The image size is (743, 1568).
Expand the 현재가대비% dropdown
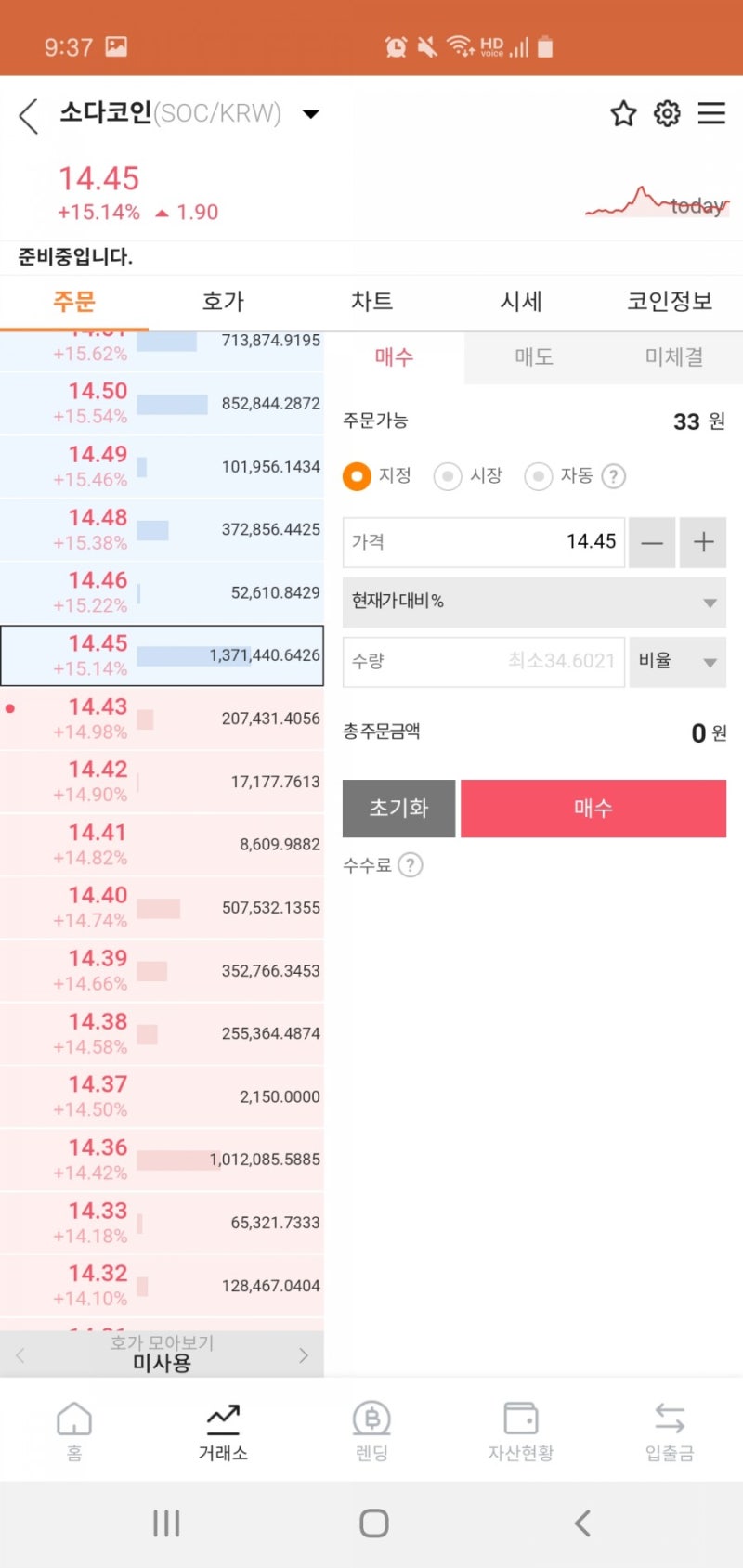(x=534, y=602)
